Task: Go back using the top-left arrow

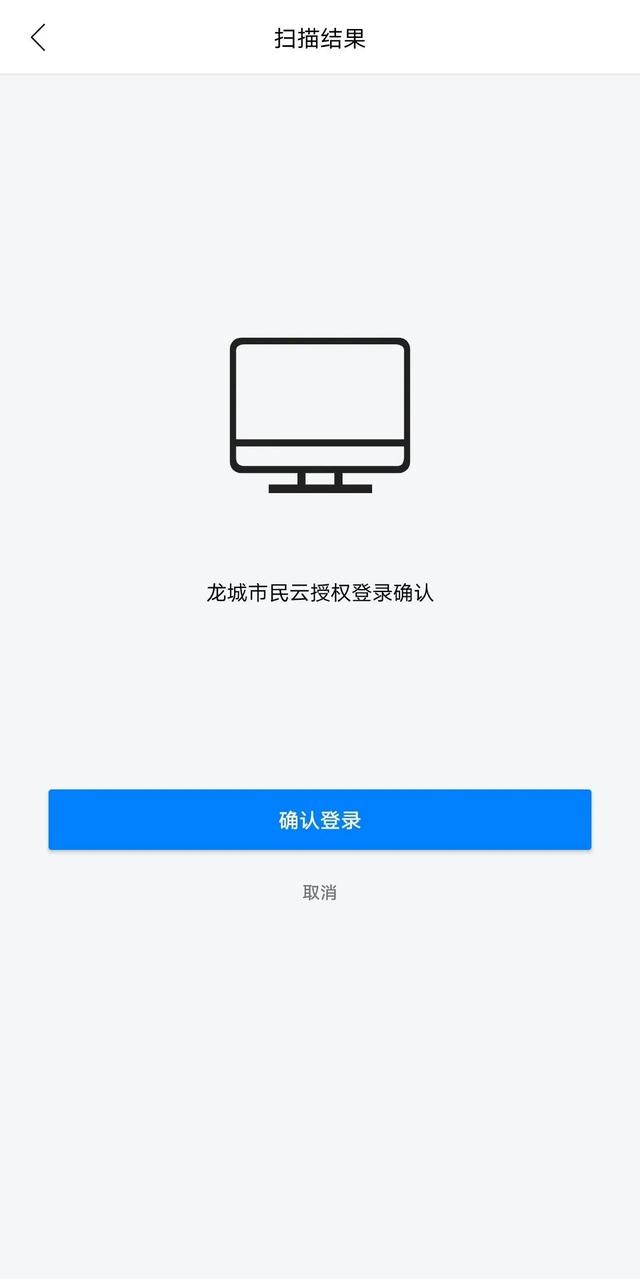Action: click(x=38, y=38)
